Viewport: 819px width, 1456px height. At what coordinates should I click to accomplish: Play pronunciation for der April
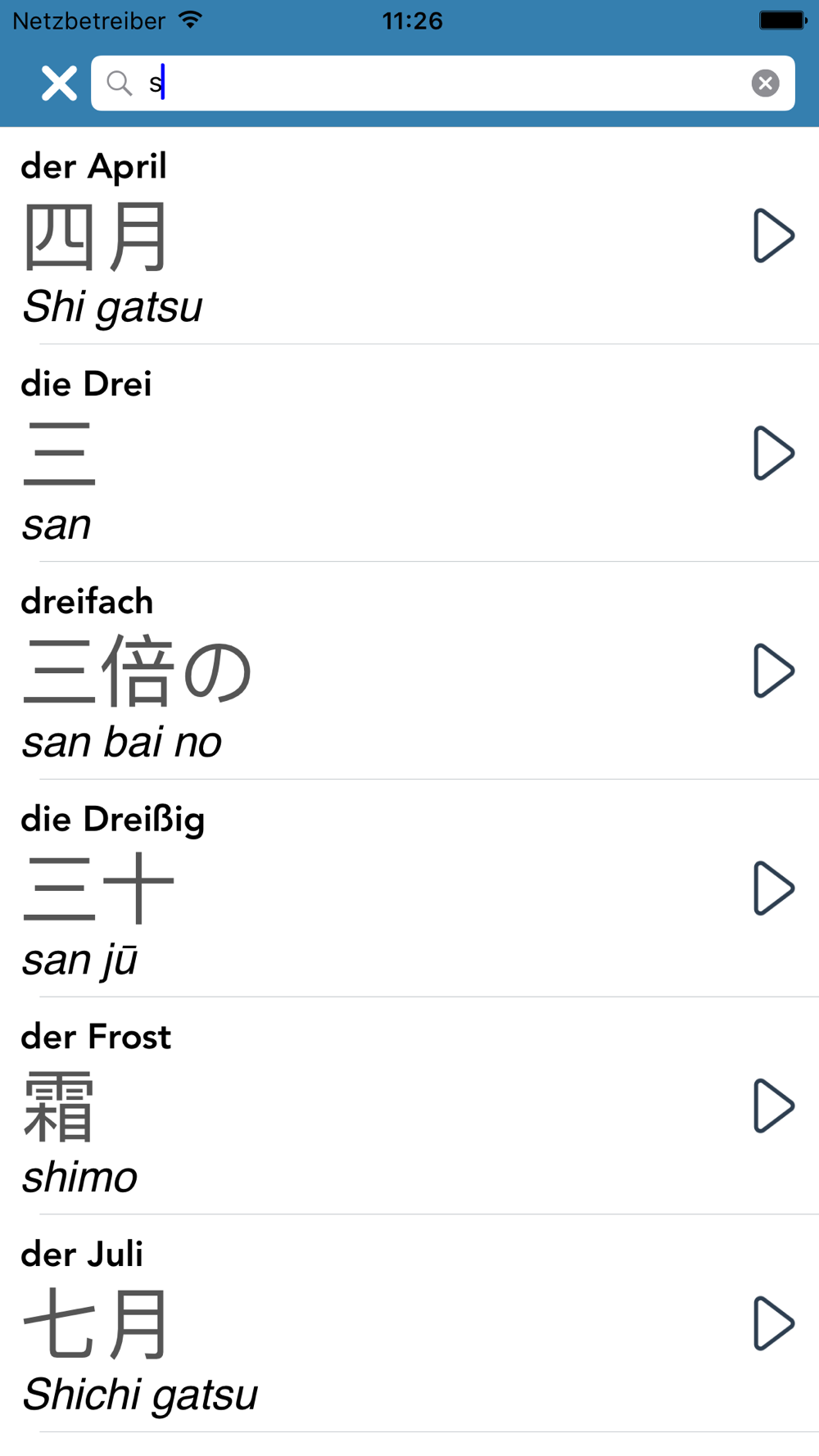(x=773, y=236)
